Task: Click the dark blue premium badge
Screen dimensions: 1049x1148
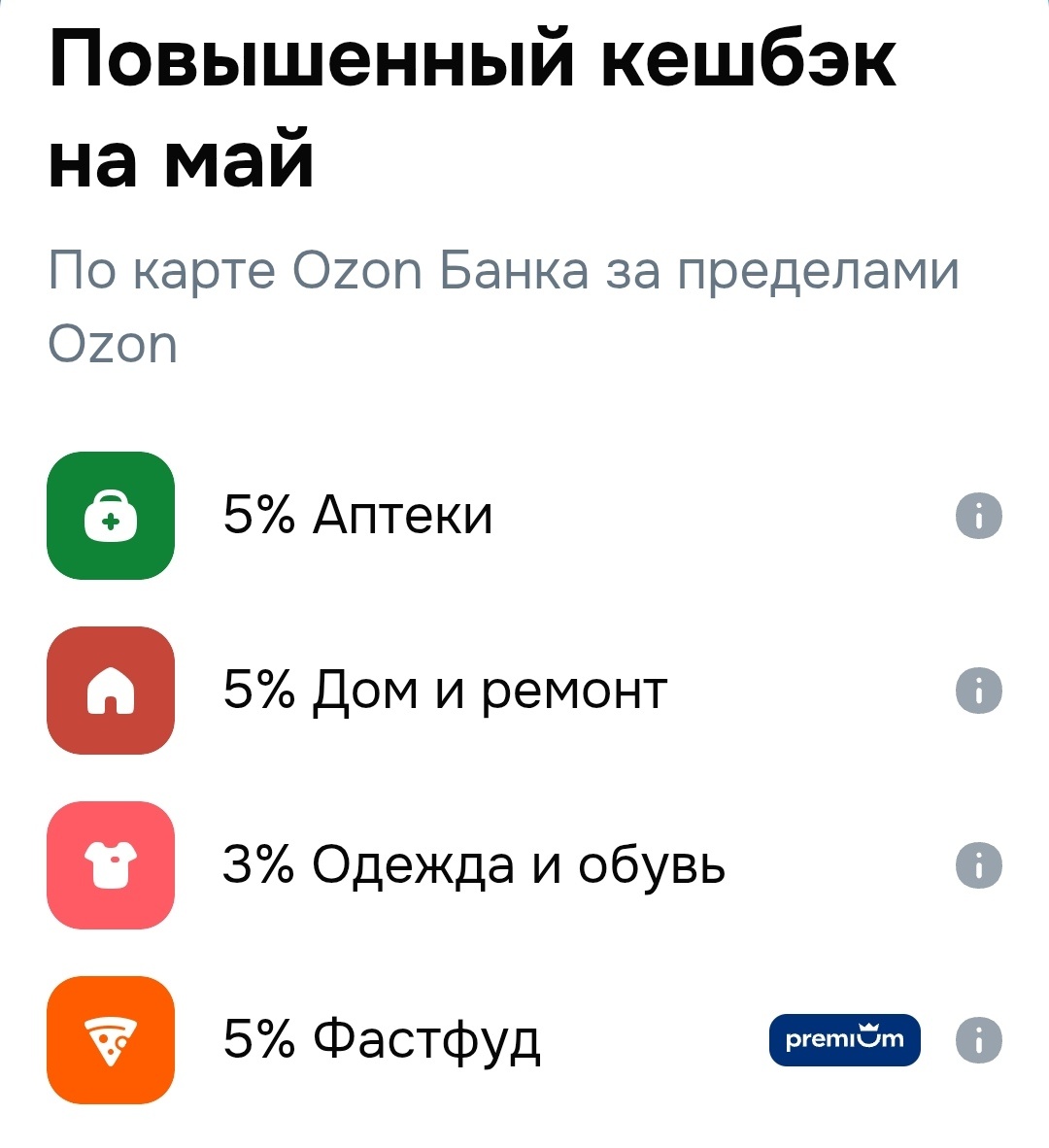Action: pyautogui.click(x=843, y=1039)
